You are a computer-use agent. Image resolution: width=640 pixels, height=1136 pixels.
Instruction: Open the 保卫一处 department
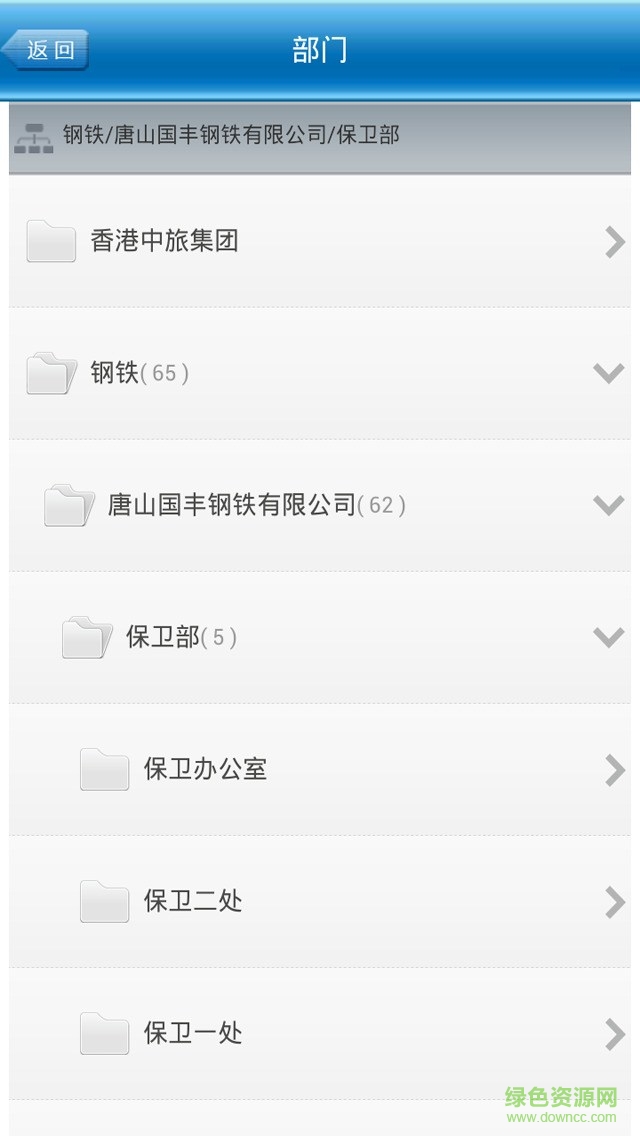[320, 1034]
